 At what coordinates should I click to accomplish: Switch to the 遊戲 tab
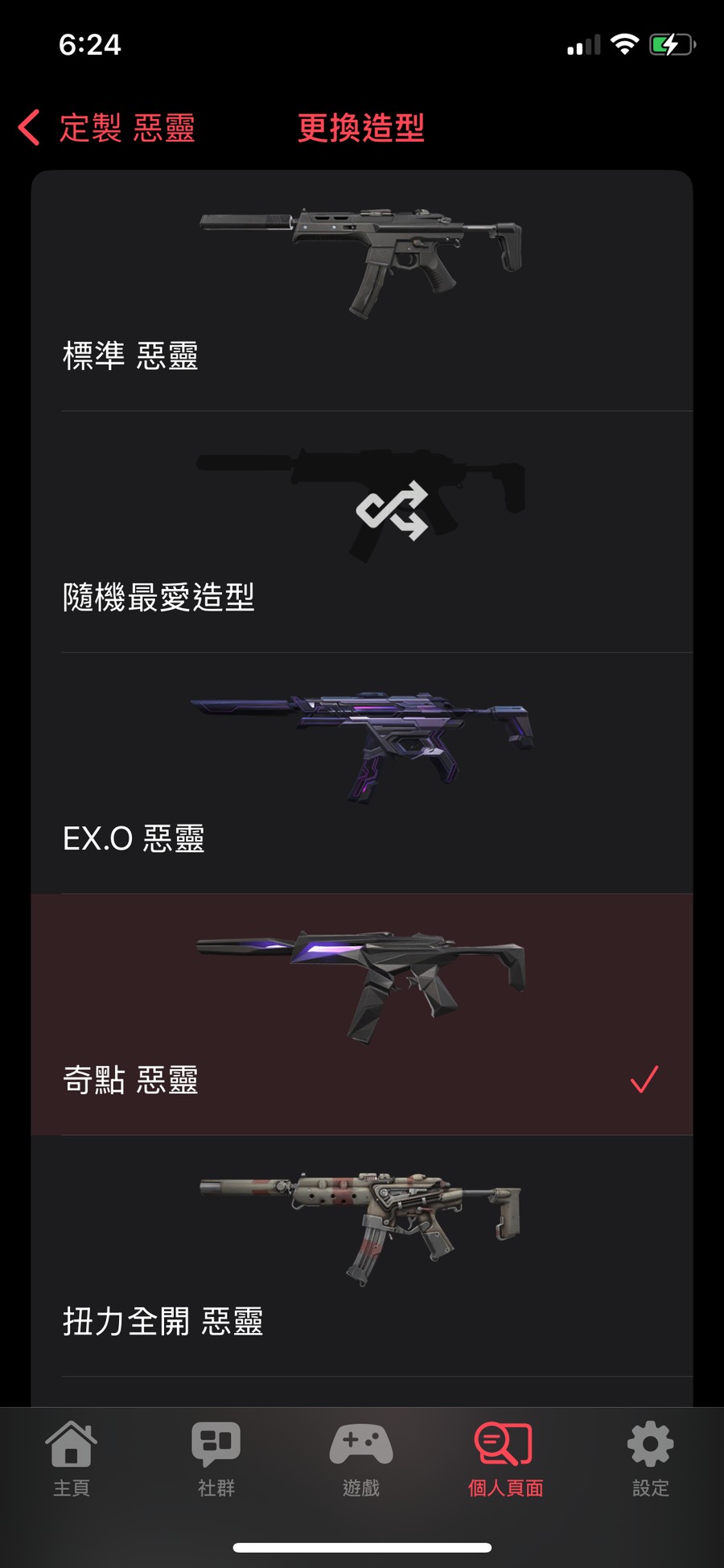pyautogui.click(x=361, y=1459)
